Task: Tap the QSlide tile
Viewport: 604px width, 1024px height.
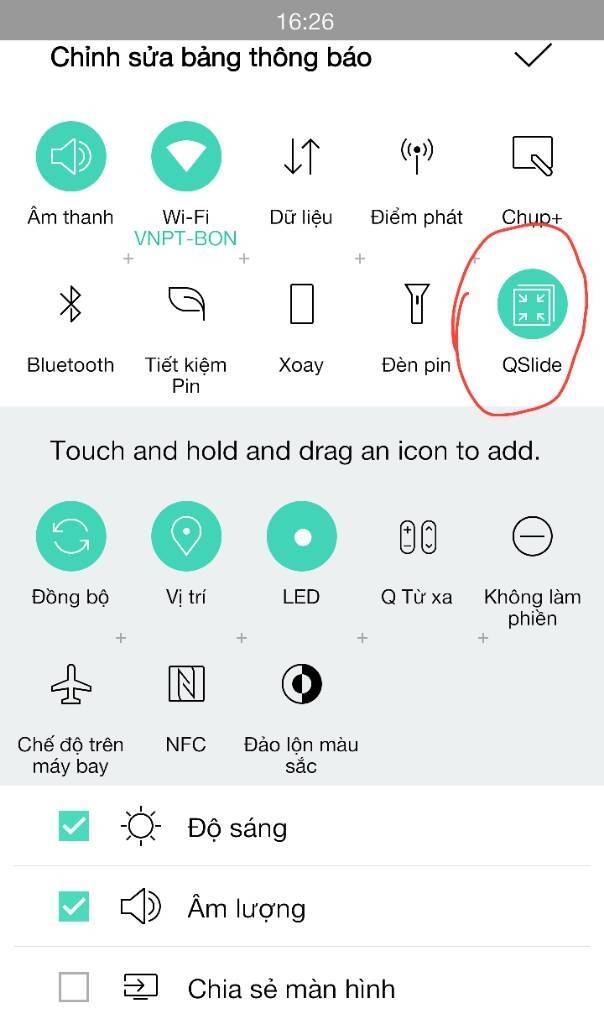Action: coord(532,304)
